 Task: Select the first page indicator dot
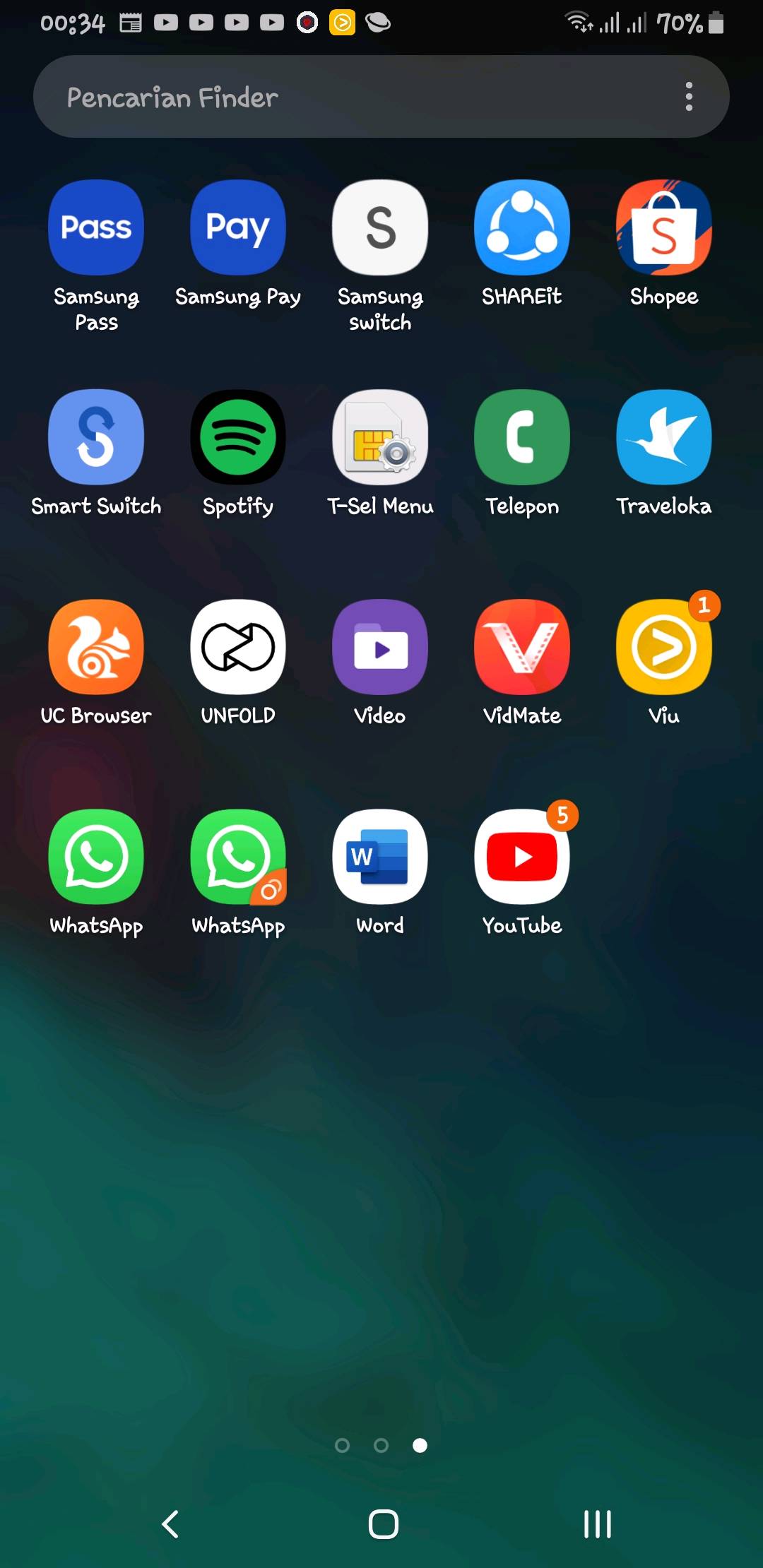pyautogui.click(x=343, y=1446)
